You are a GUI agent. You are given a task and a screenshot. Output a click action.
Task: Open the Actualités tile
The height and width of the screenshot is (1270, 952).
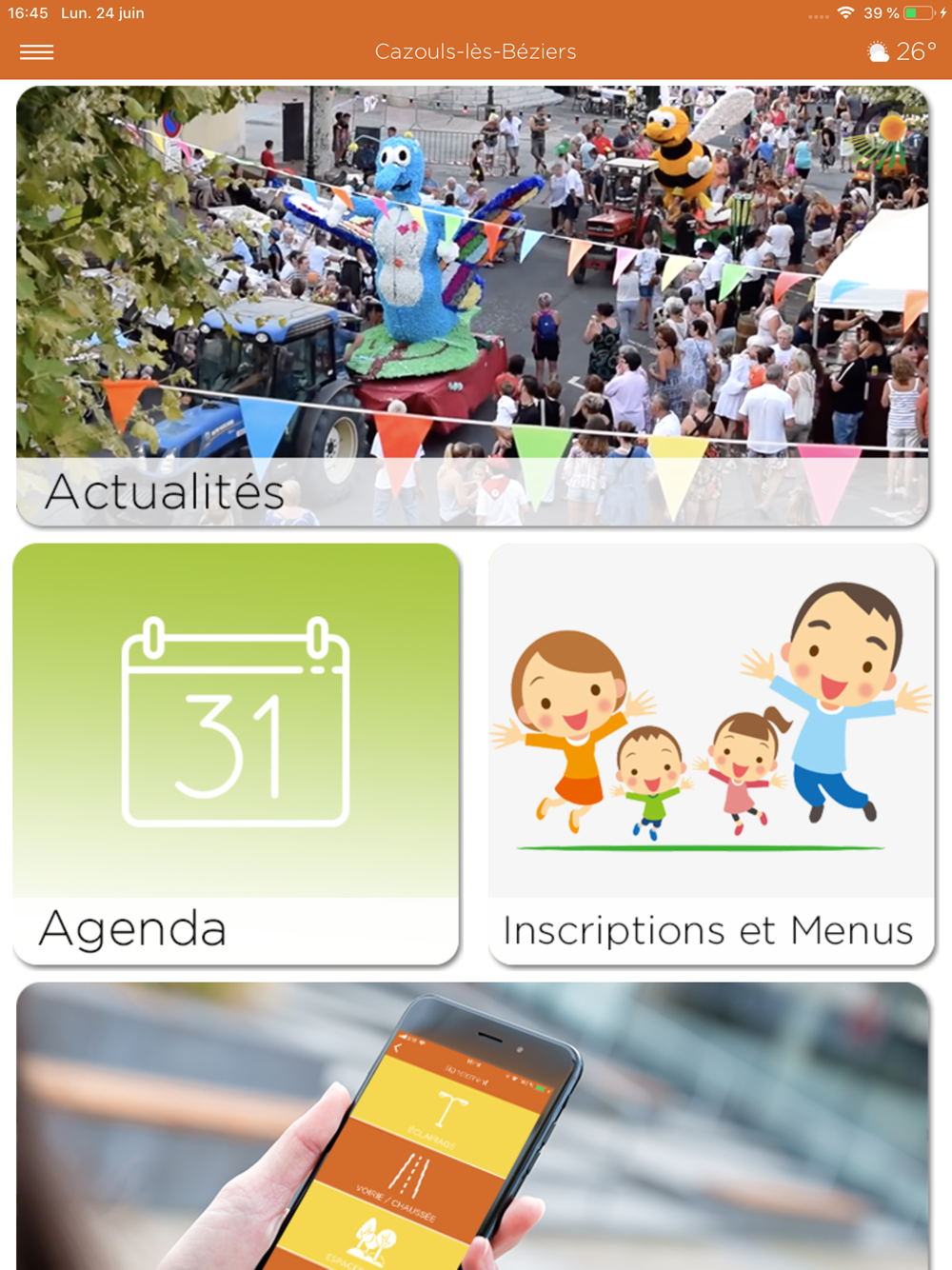pyautogui.click(x=472, y=306)
